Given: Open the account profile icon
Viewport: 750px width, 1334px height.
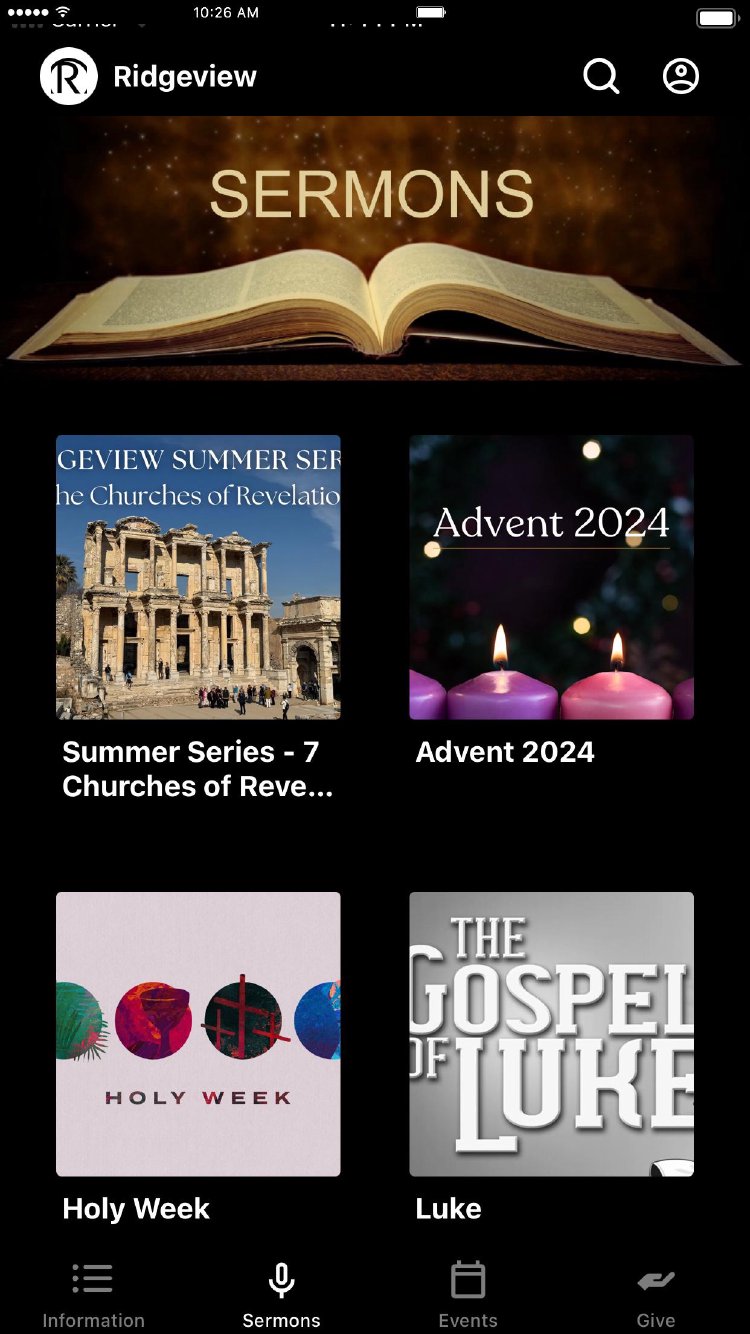Looking at the screenshot, I should [681, 76].
